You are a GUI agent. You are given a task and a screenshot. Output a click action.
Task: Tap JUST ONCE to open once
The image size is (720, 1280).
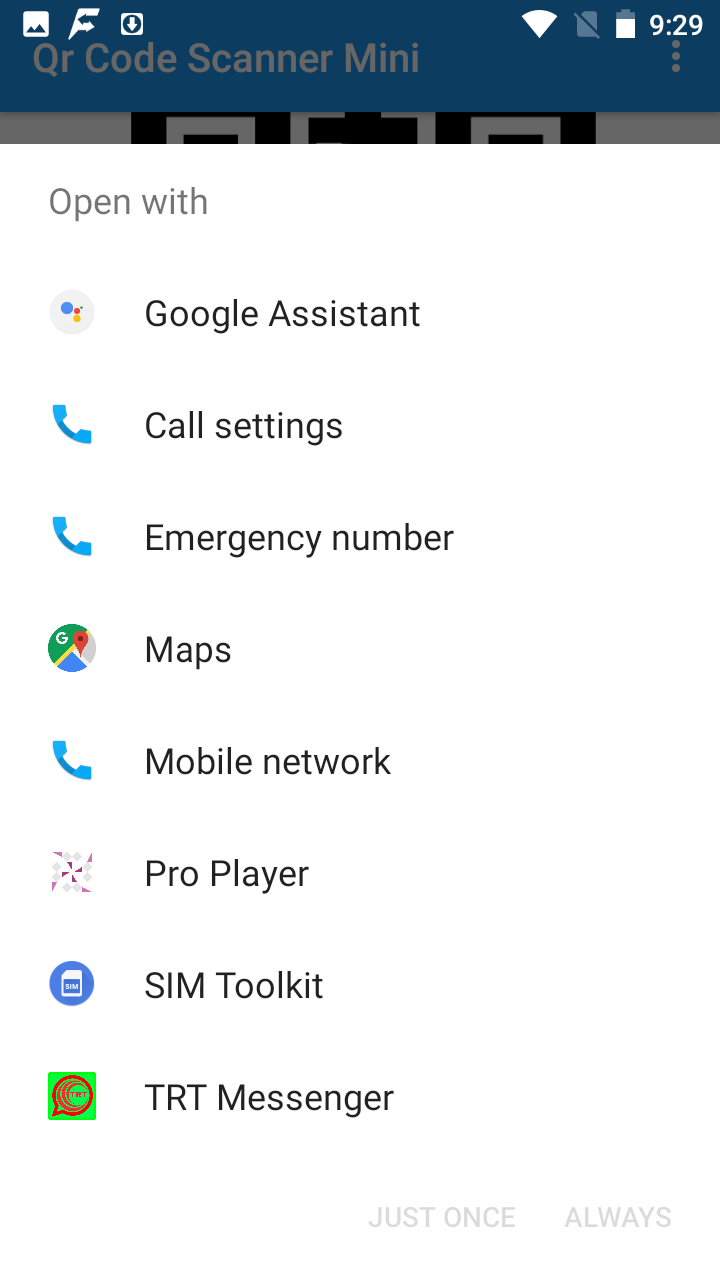[x=442, y=1217]
